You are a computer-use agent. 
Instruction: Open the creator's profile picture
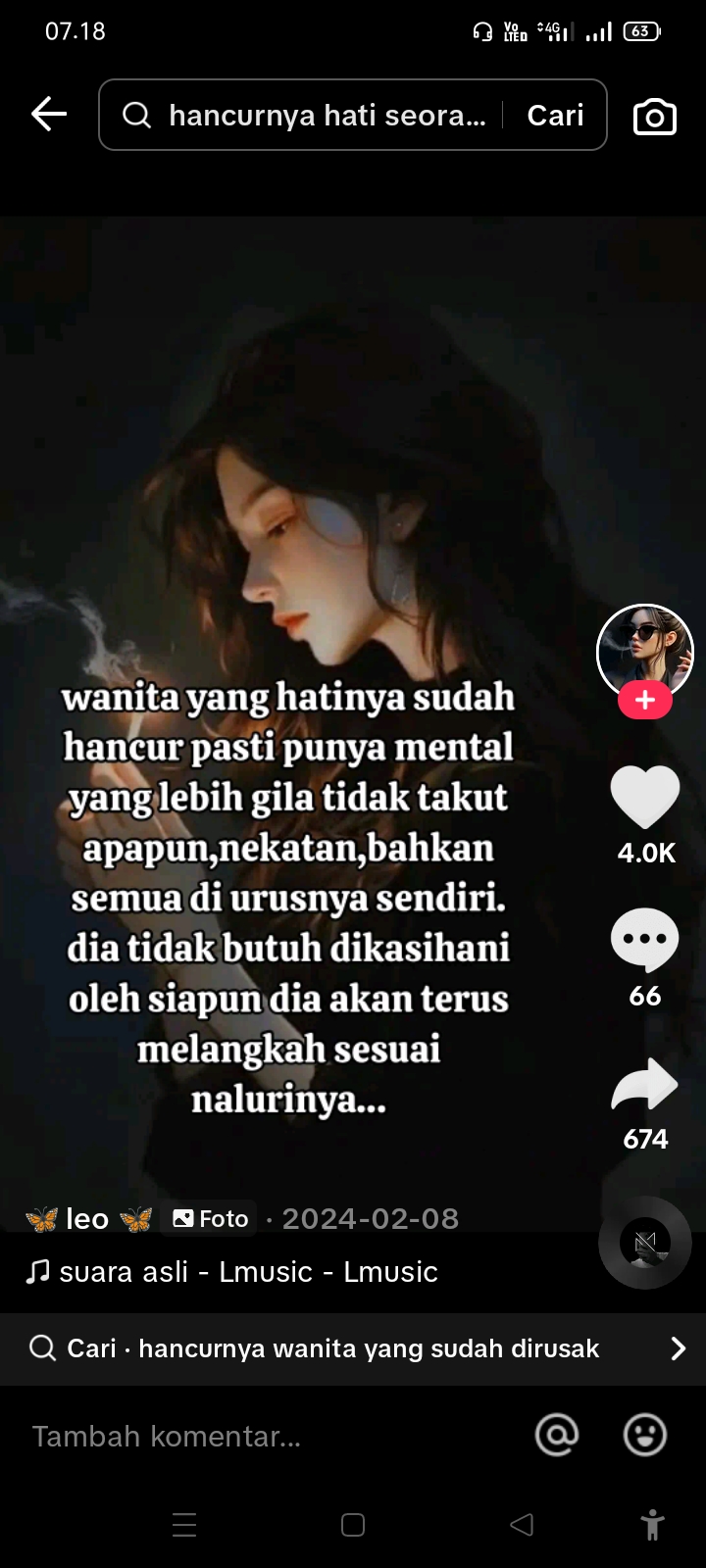(x=644, y=651)
